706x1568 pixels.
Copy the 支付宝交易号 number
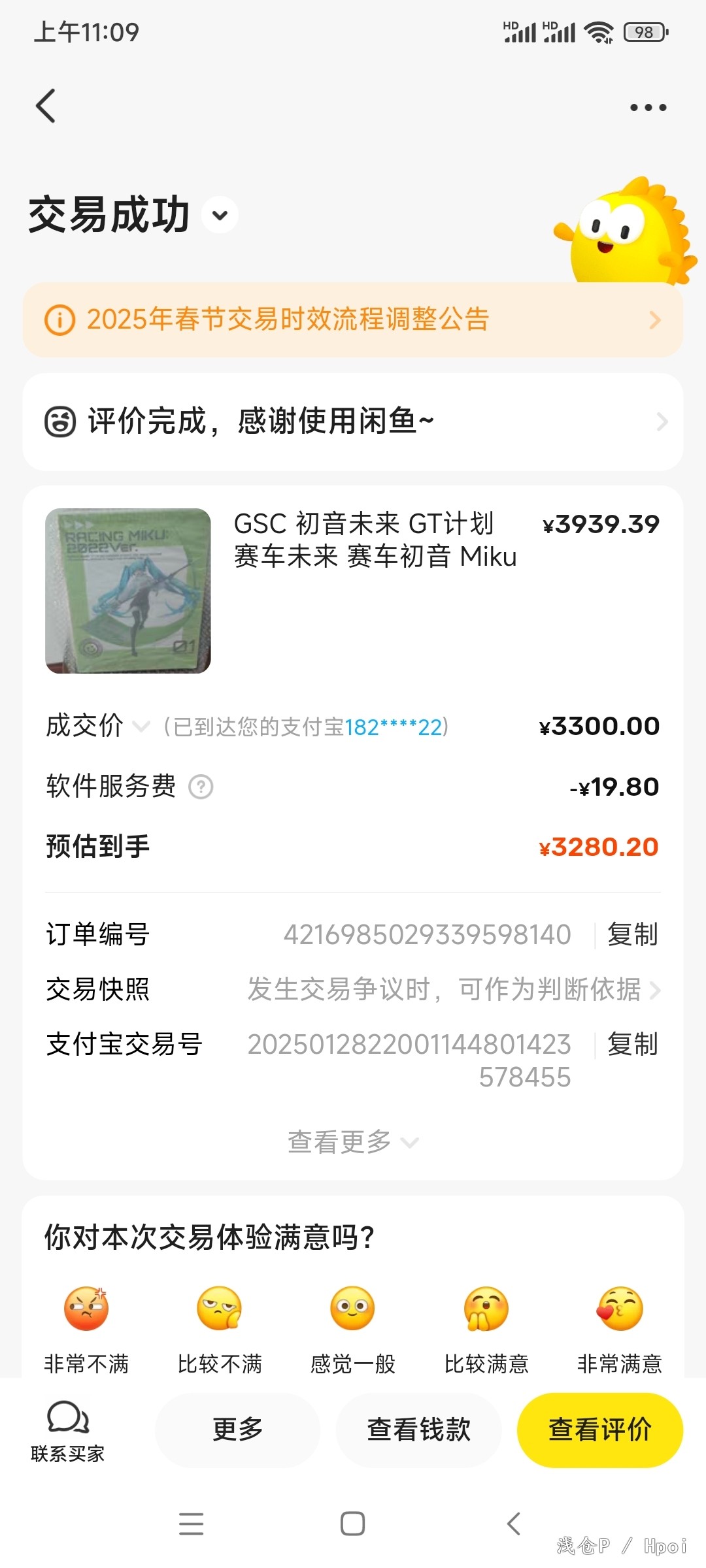pos(631,1044)
